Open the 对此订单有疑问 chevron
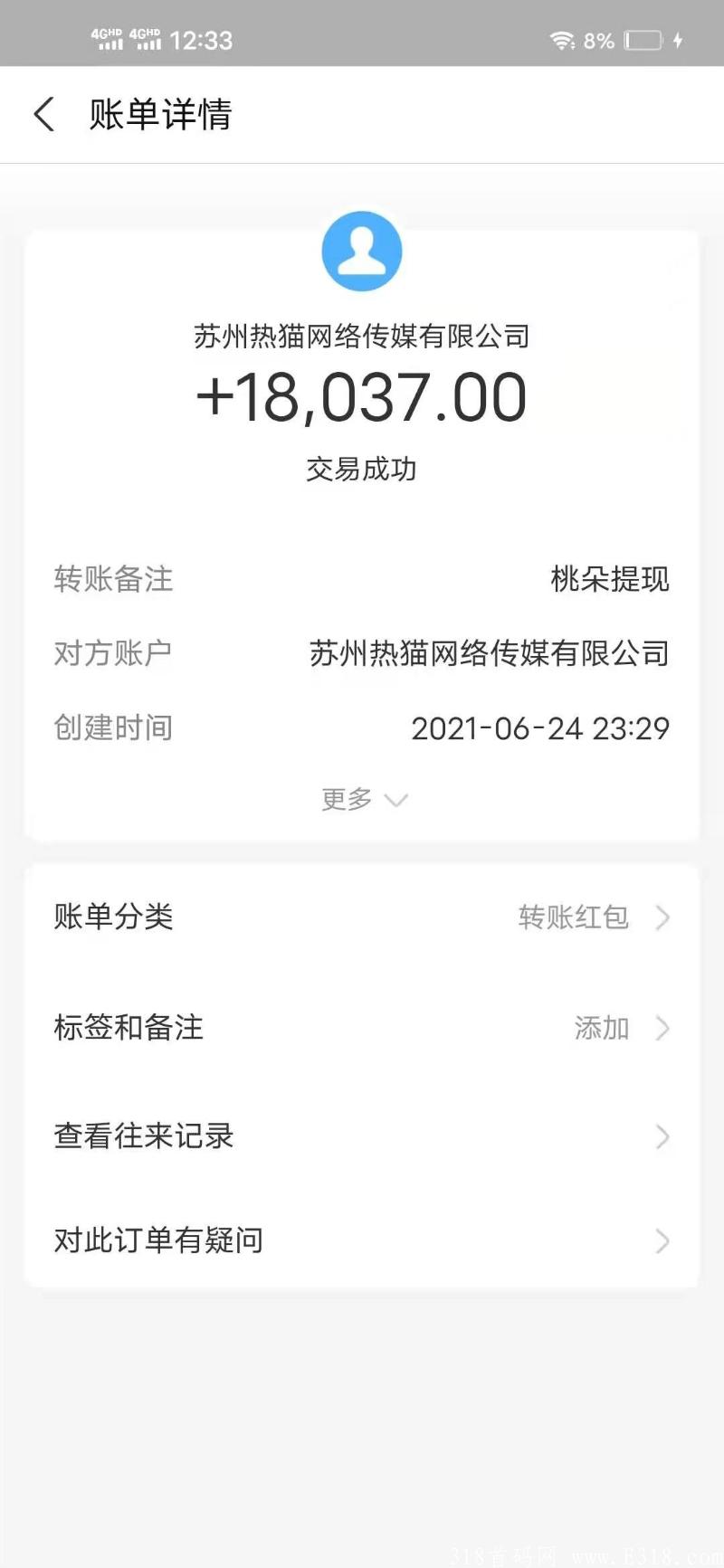Image resolution: width=724 pixels, height=1568 pixels. pos(662,1241)
